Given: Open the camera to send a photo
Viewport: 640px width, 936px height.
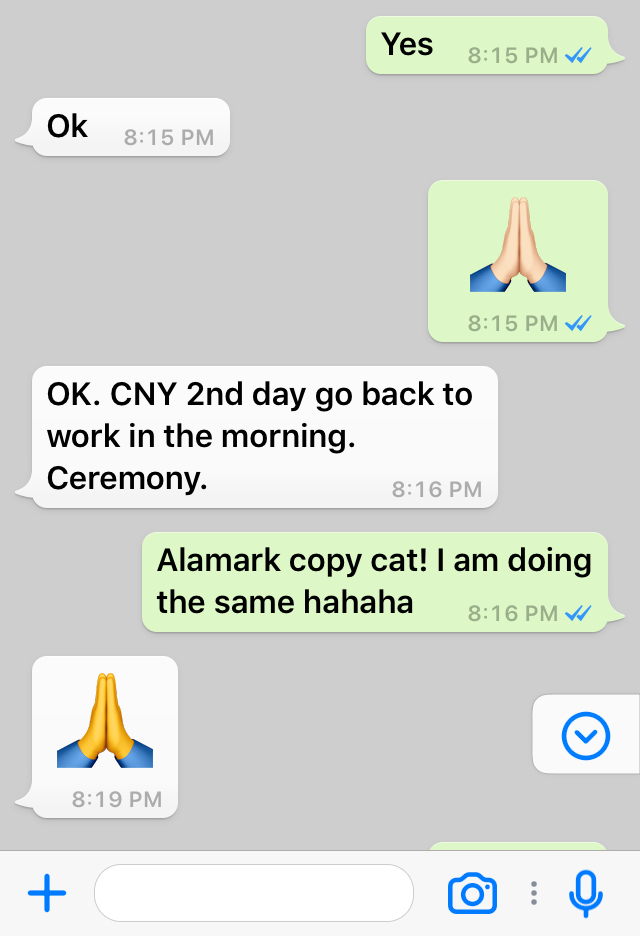Looking at the screenshot, I should coord(472,893).
